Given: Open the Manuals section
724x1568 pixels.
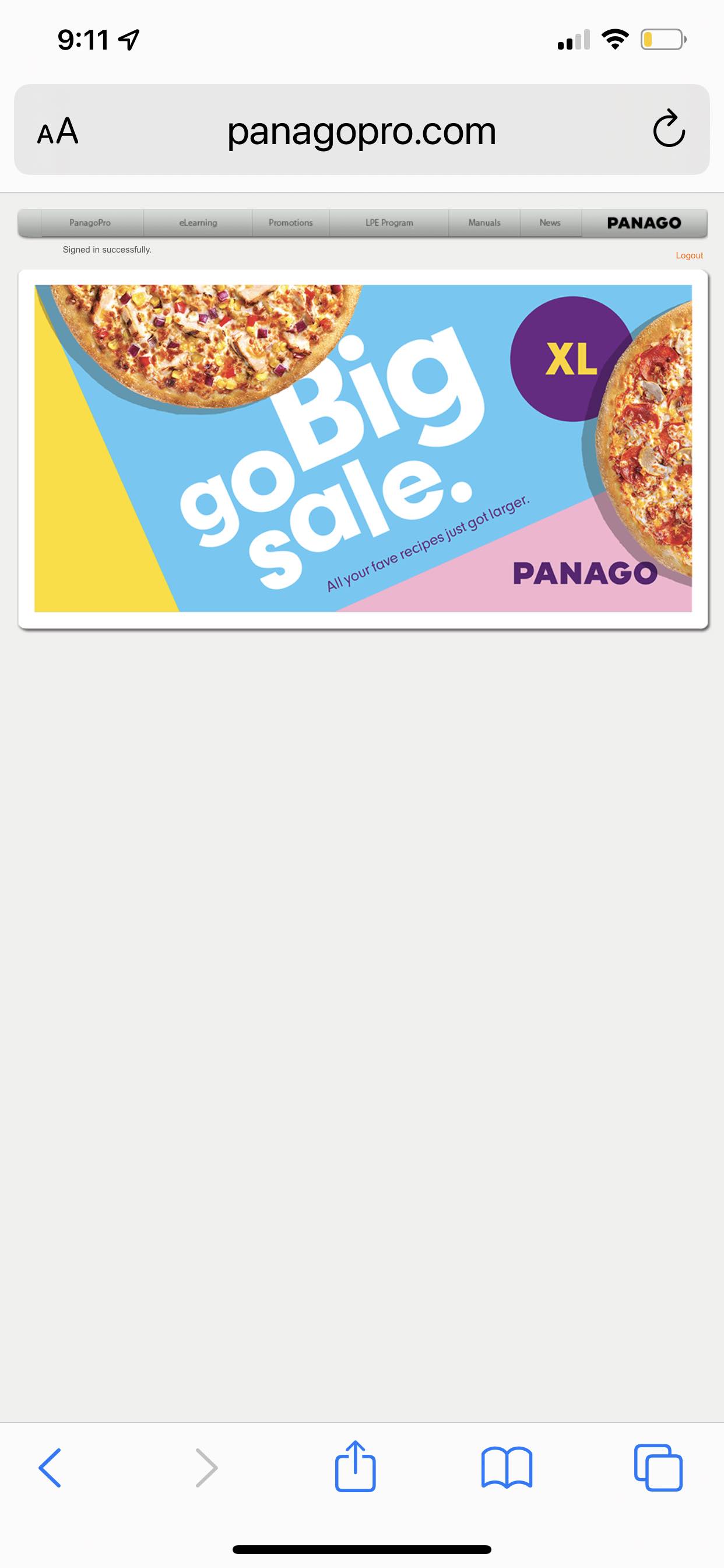Looking at the screenshot, I should pyautogui.click(x=484, y=223).
